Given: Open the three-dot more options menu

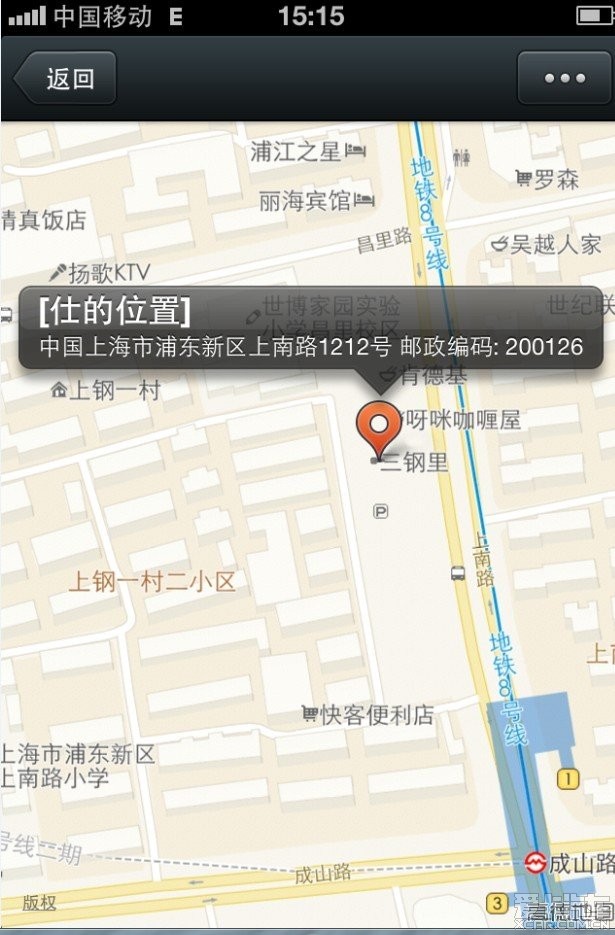Looking at the screenshot, I should click(x=564, y=79).
